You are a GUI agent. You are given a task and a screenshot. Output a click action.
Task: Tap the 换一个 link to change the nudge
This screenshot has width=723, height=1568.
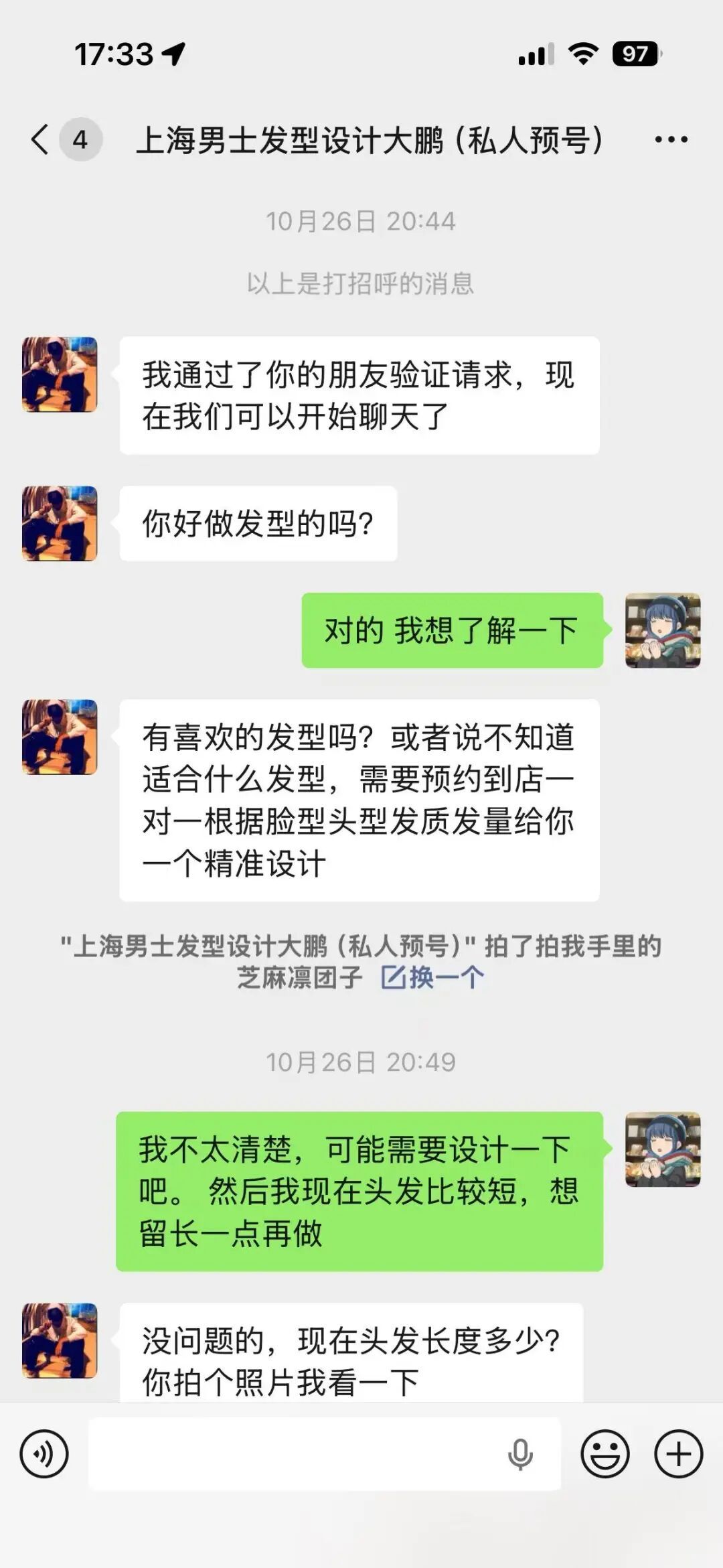[x=433, y=978]
